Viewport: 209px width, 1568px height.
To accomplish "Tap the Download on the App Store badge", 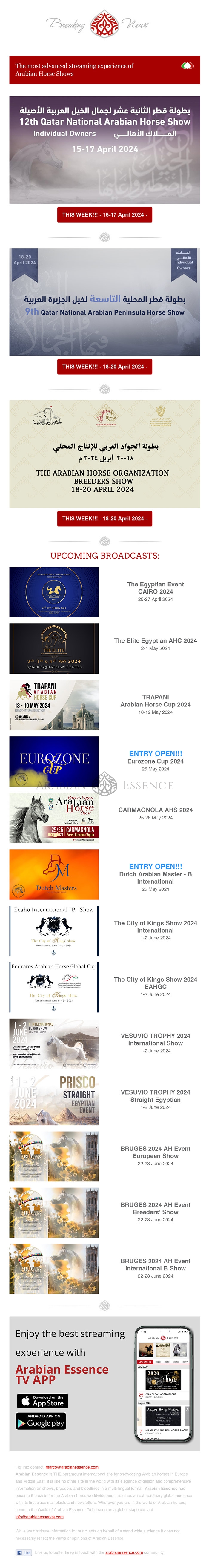I will 42,1401.
